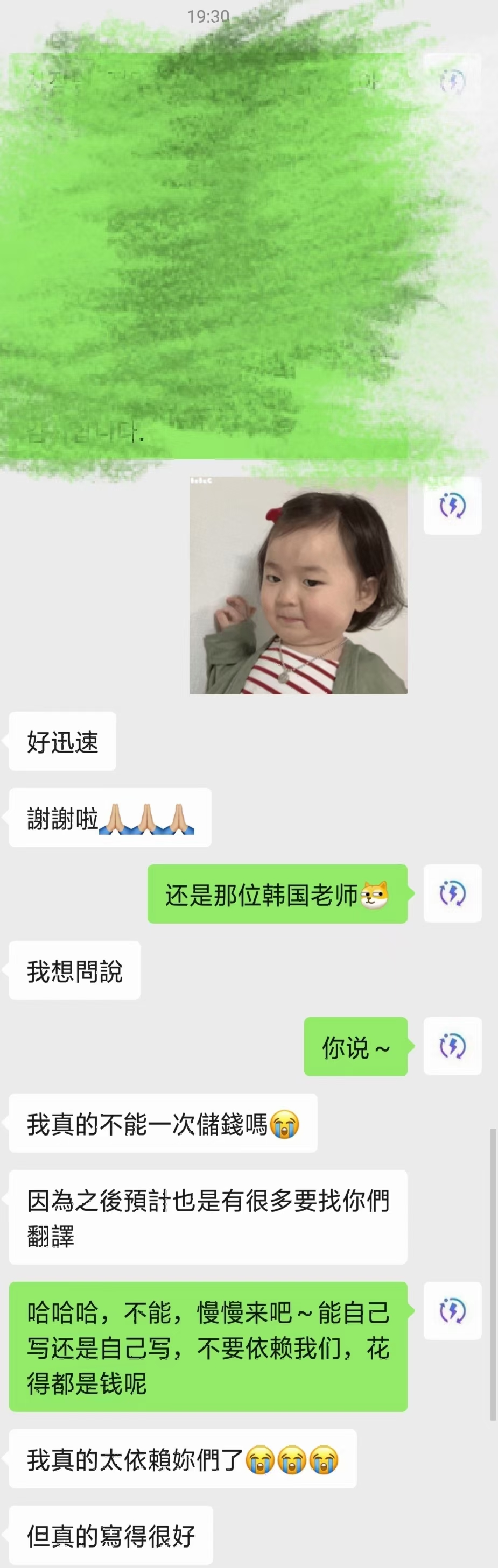This screenshot has height=1568, width=498.
Task: Open avatar next to 哈哈哈，不能 message
Action: tap(452, 1310)
